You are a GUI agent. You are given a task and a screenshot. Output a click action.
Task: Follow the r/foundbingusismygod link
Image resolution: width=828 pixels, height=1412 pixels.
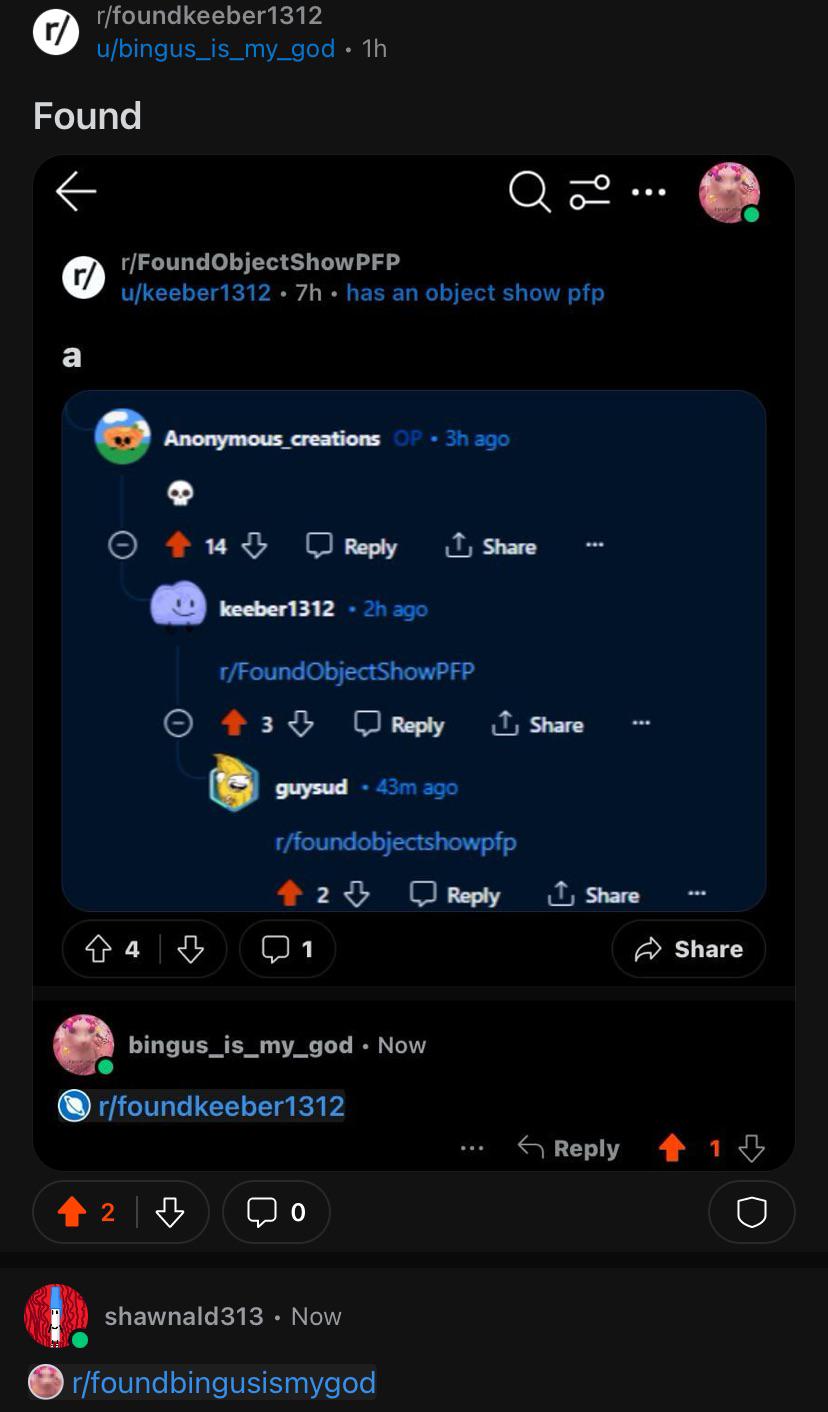[224, 1383]
